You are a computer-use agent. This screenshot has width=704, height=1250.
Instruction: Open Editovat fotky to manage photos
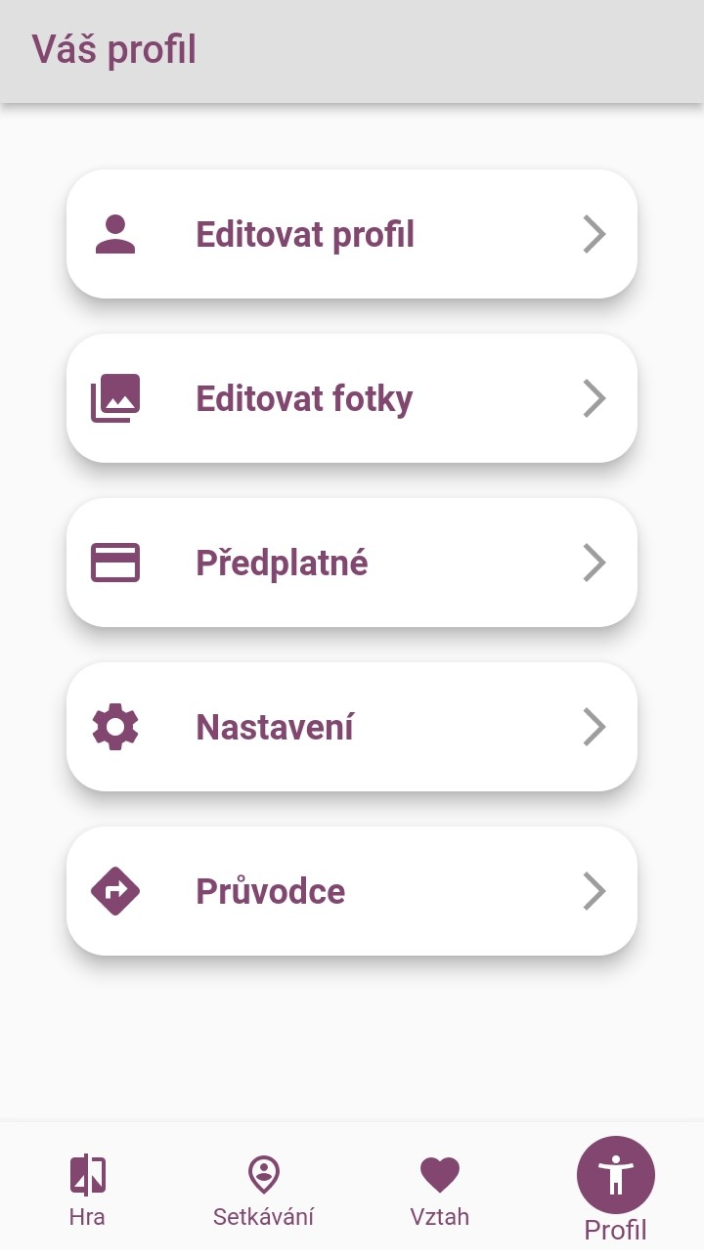click(351, 399)
